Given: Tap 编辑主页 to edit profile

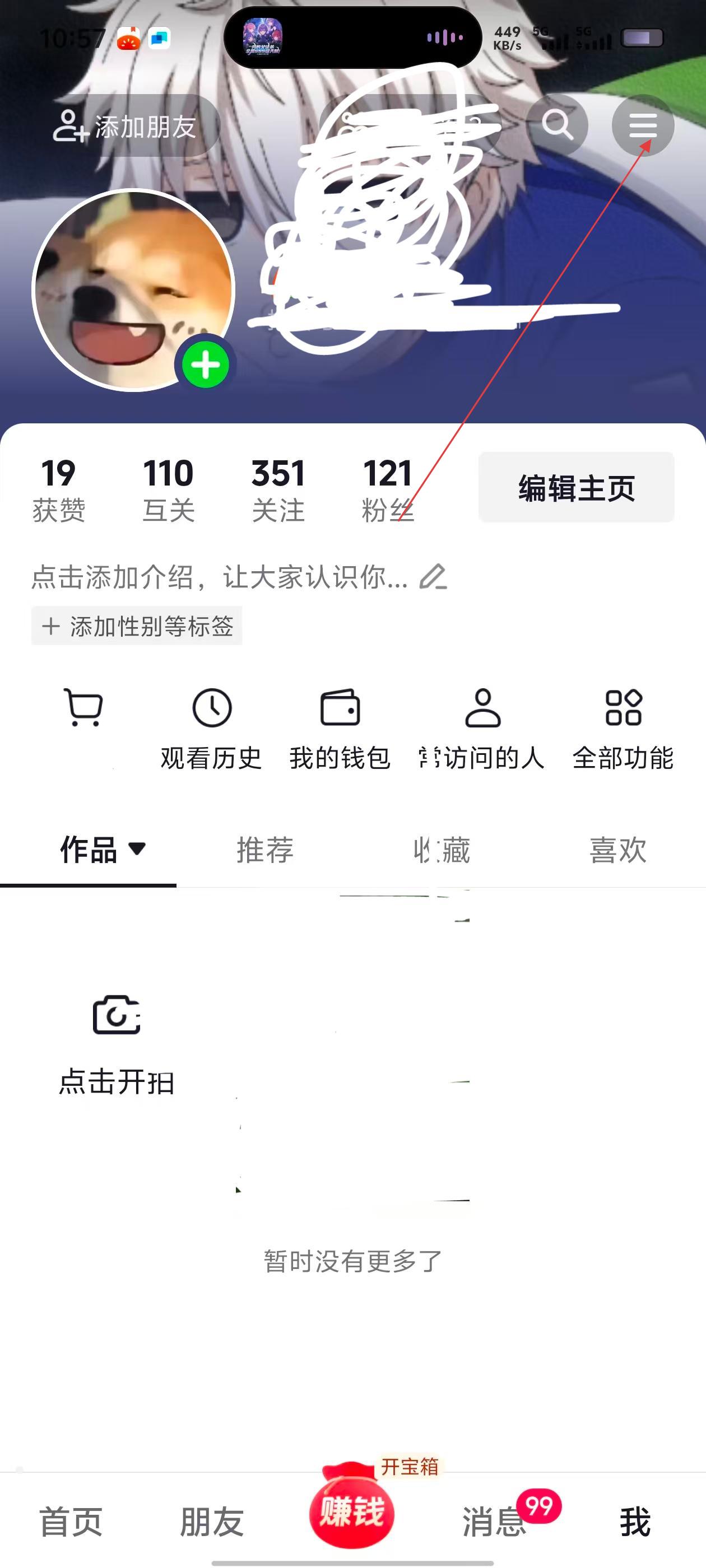Looking at the screenshot, I should [575, 488].
